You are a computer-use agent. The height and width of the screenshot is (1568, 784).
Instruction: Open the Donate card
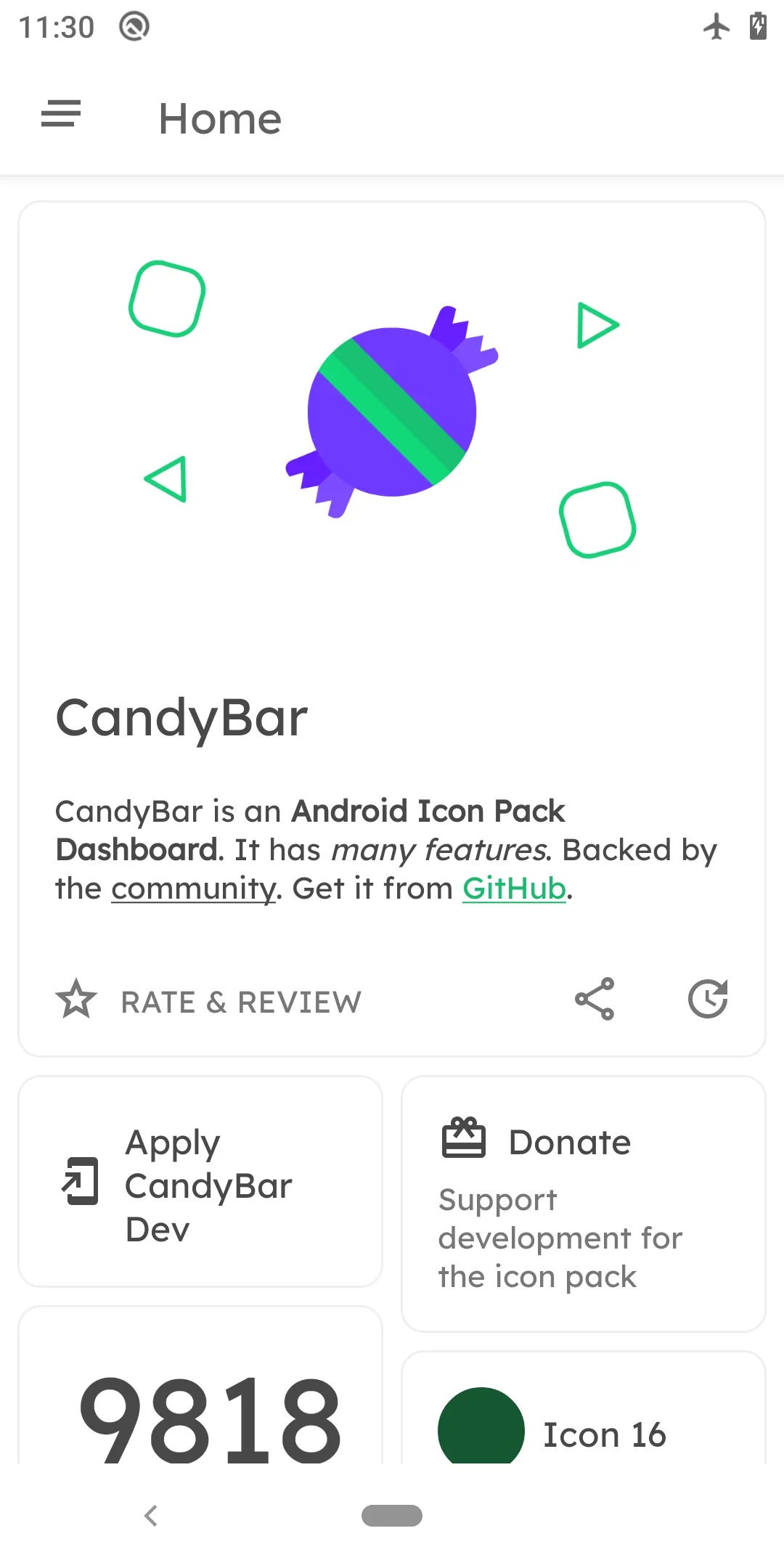[x=583, y=1205]
